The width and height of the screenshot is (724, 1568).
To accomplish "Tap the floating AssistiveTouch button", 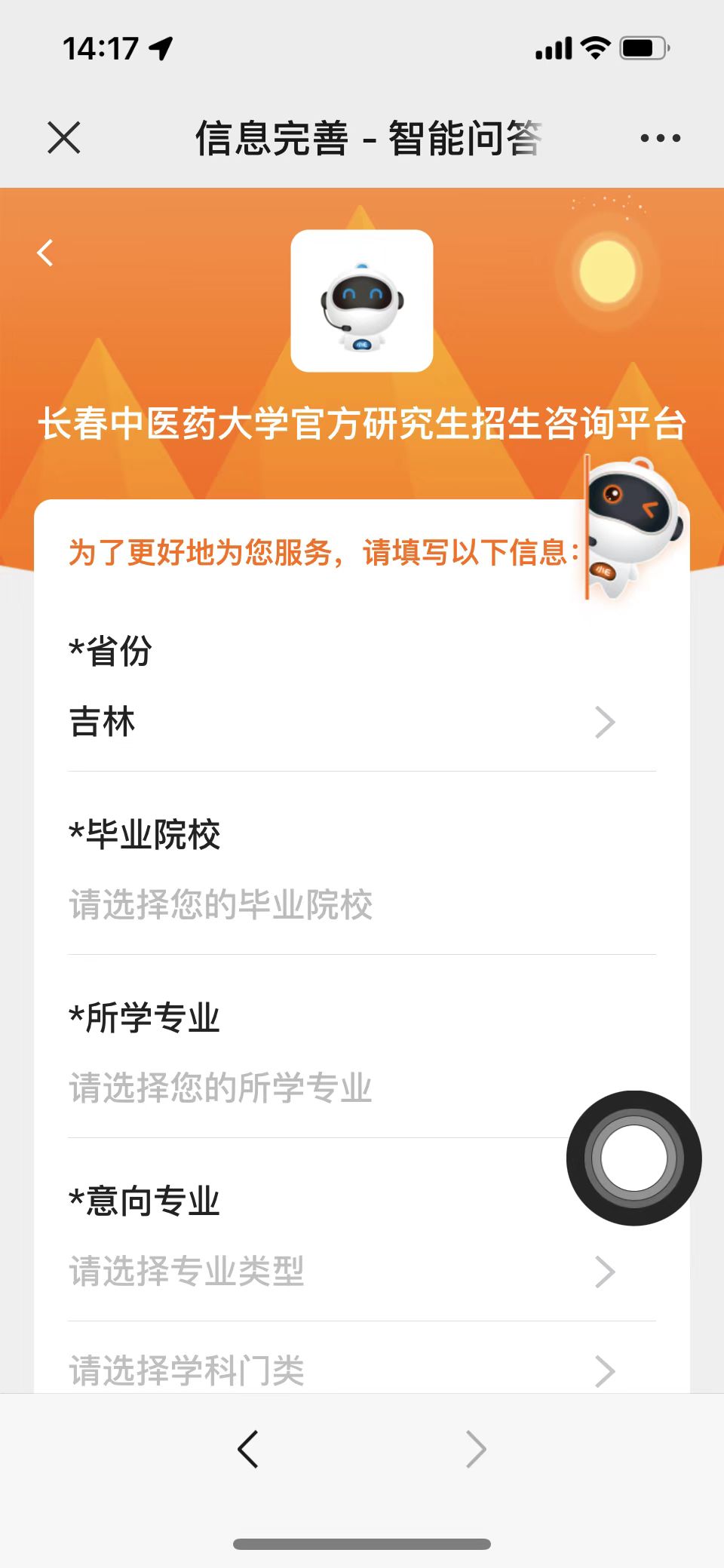I will [x=633, y=1158].
